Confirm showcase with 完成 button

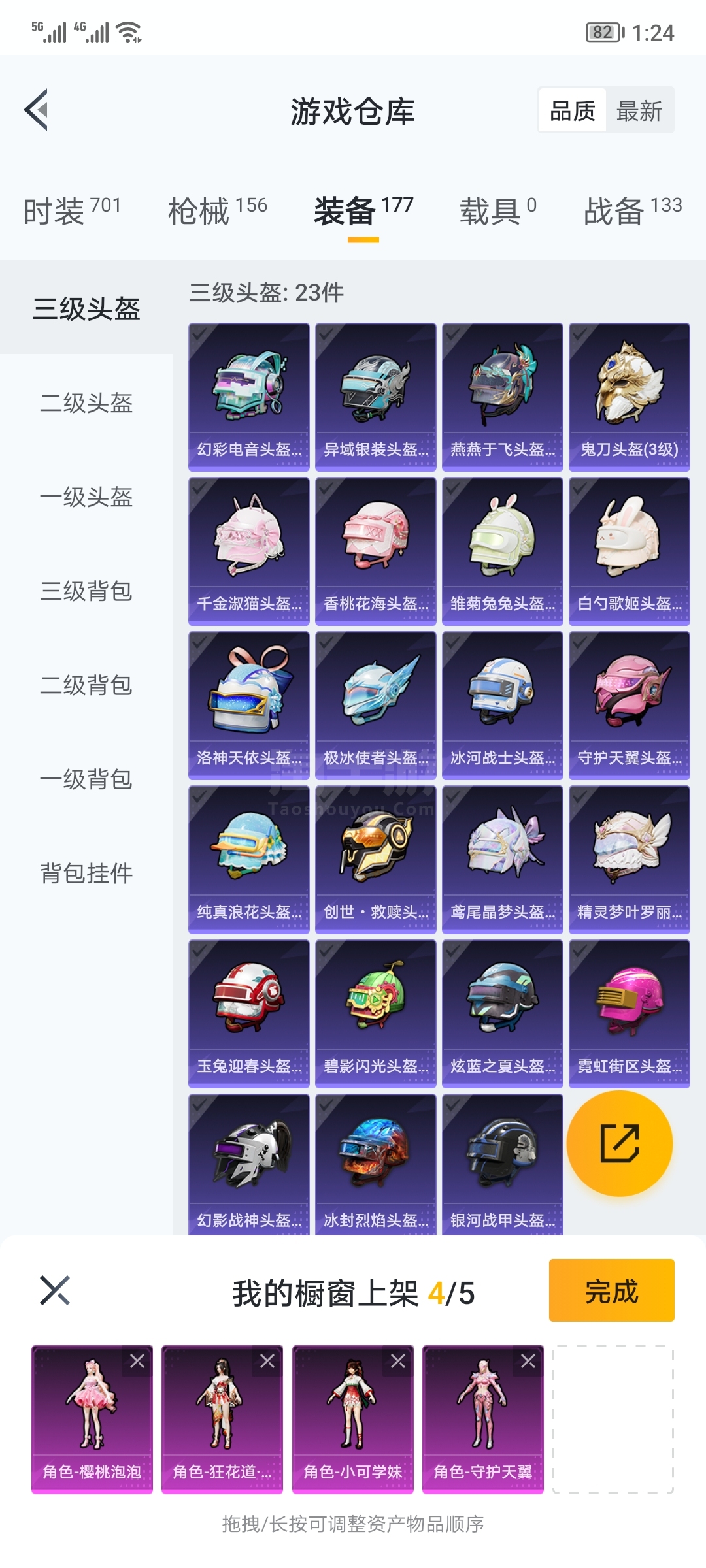click(611, 1290)
